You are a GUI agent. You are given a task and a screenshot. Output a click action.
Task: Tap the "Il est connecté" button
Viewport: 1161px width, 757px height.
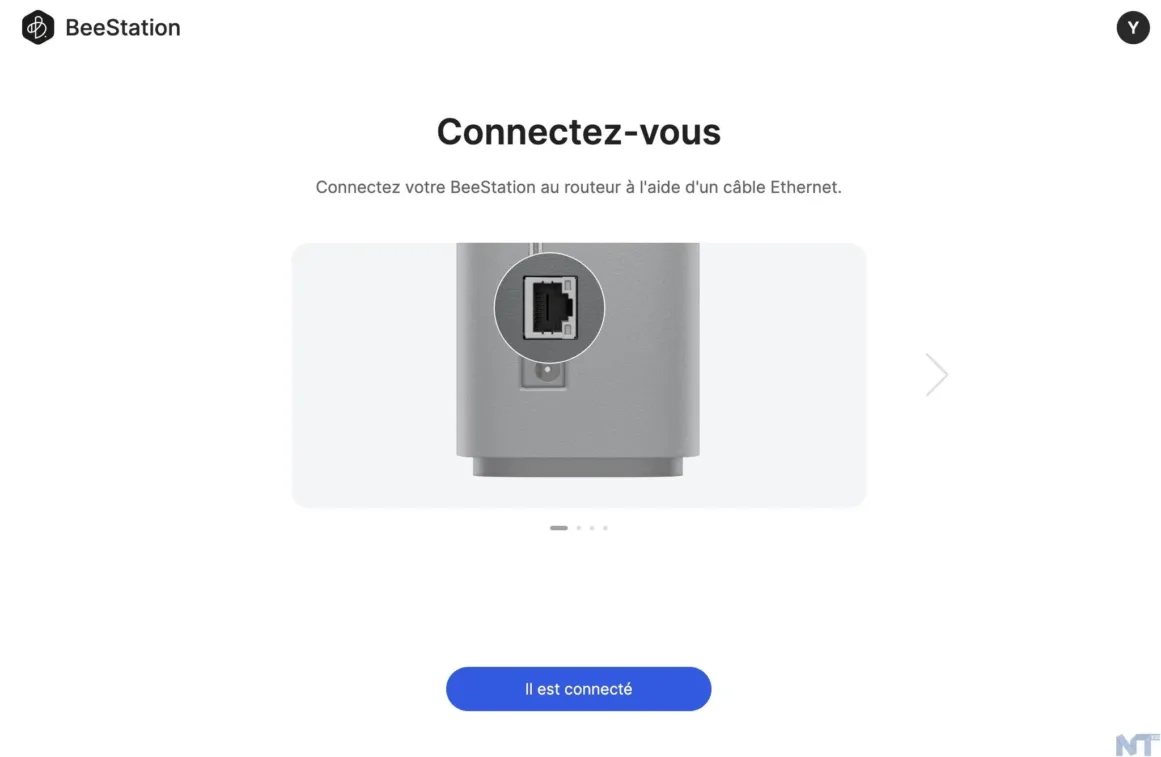(x=578, y=689)
